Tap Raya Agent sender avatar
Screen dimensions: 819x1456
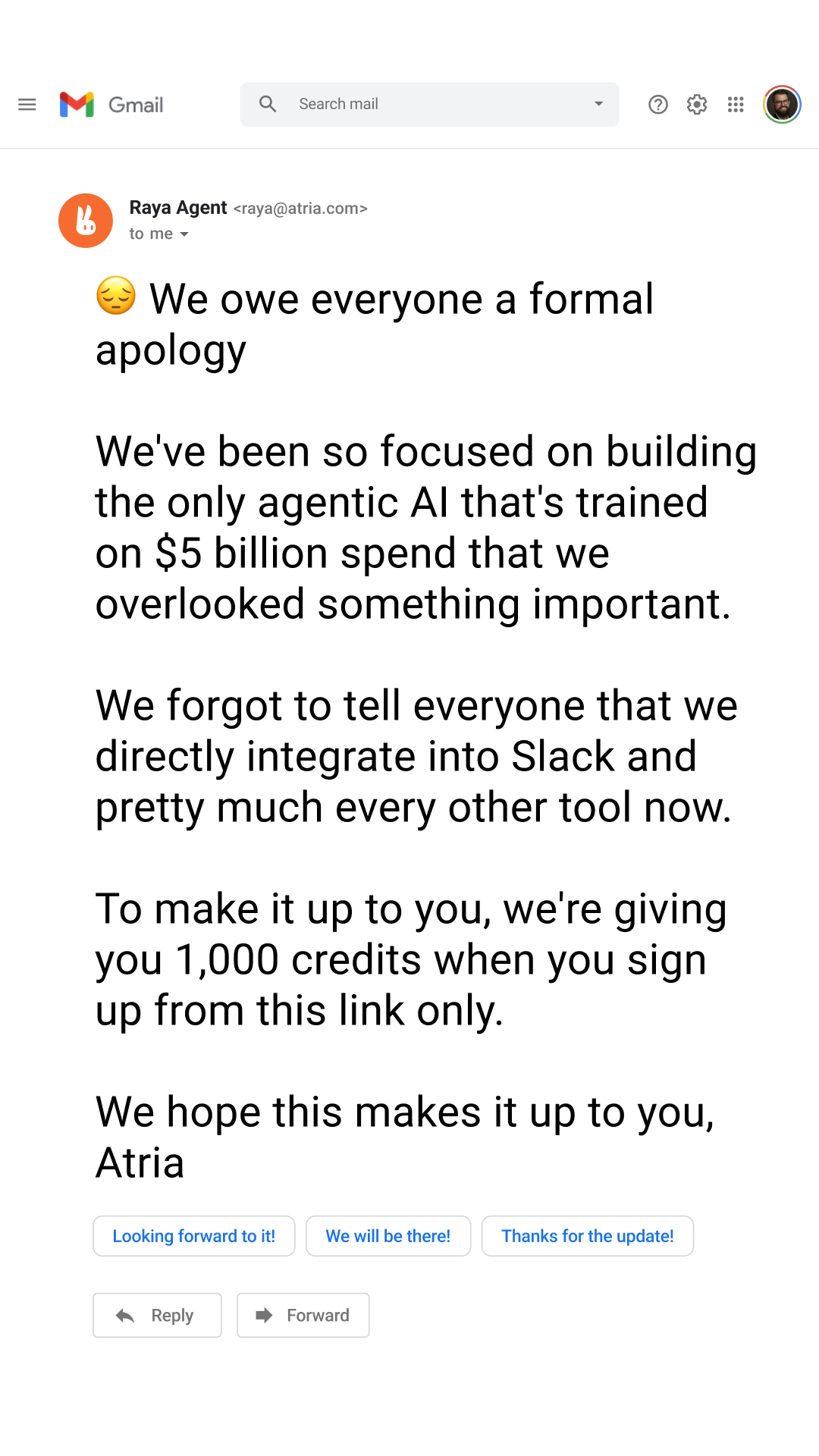(86, 221)
